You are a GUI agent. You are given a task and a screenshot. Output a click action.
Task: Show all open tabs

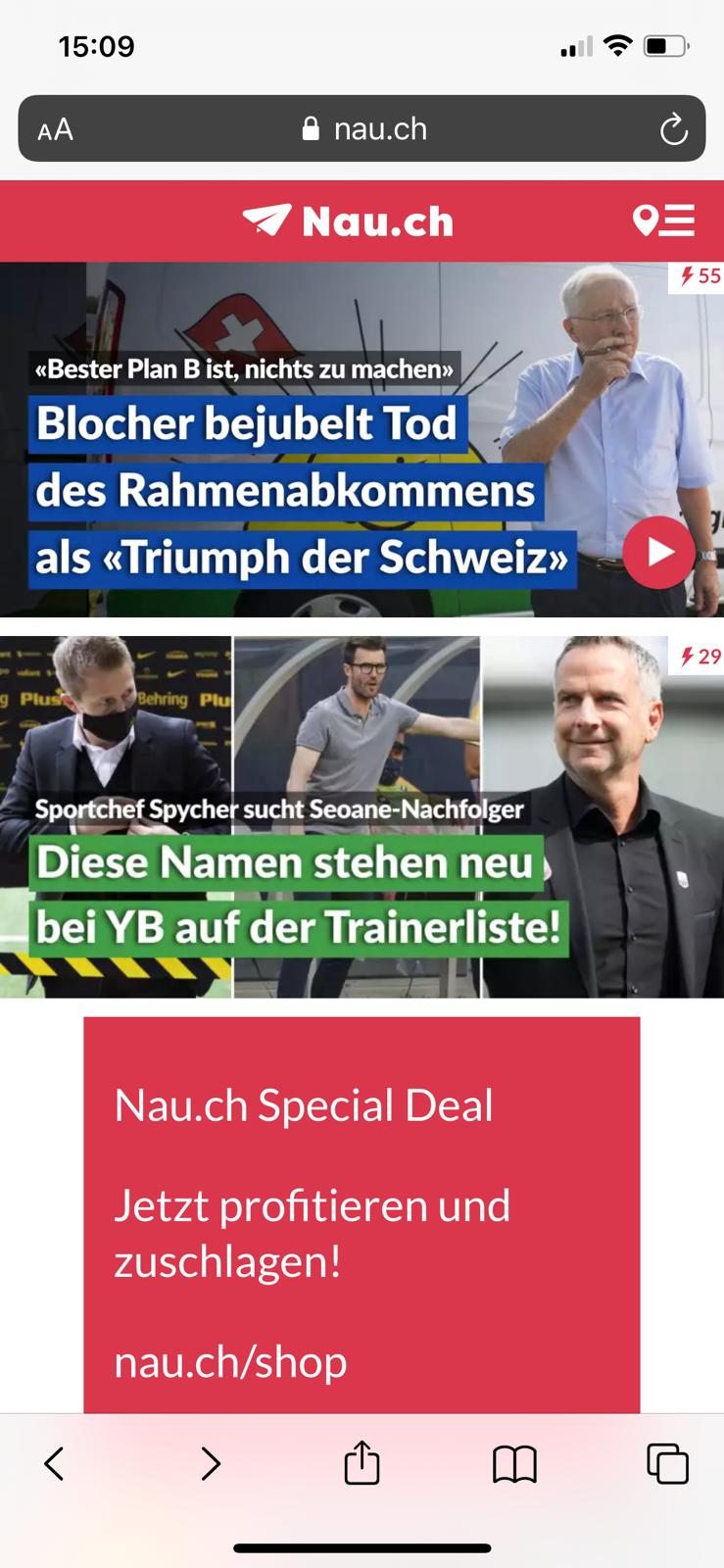coord(667,1463)
